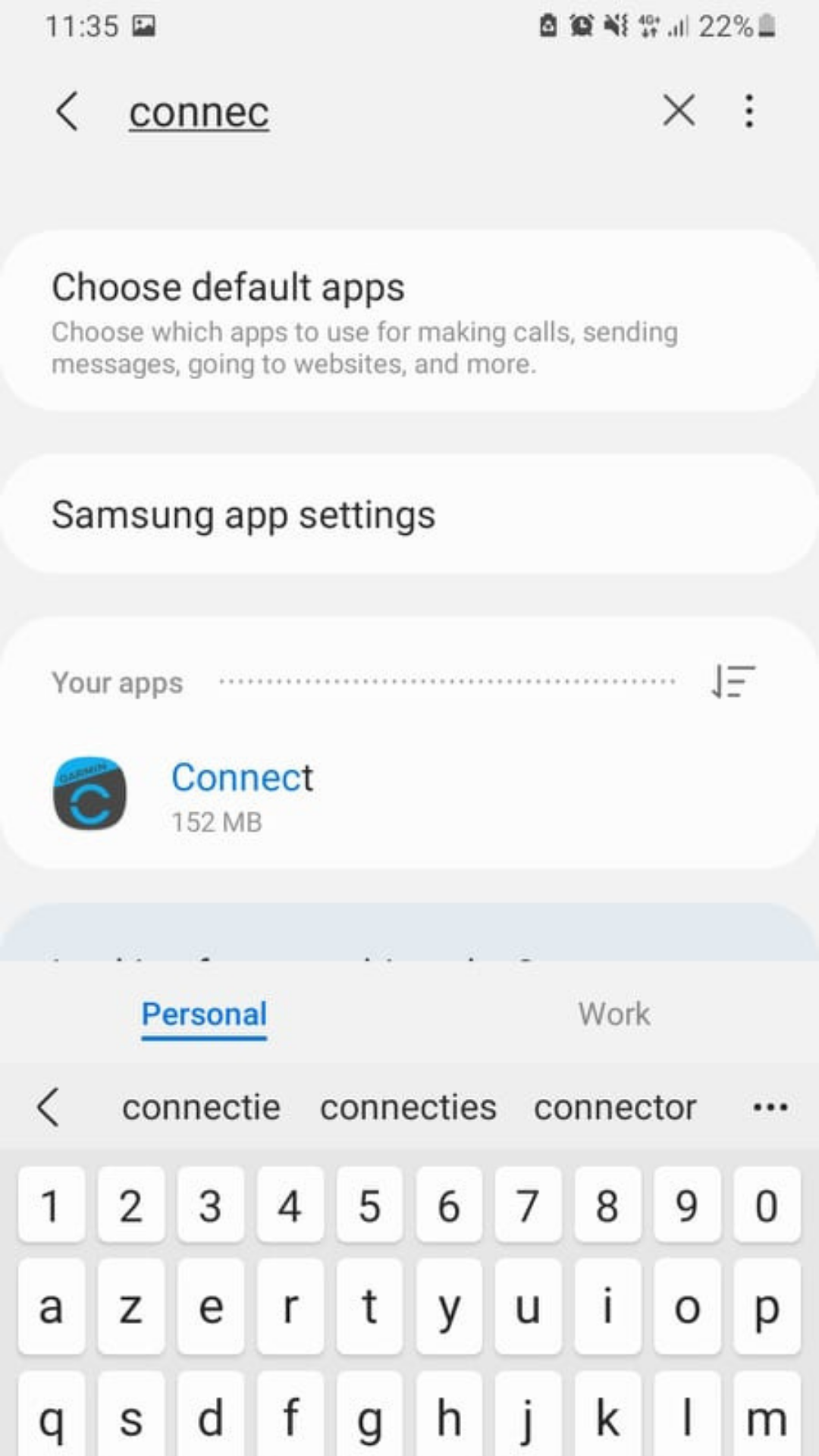Pick the "connector" suggestion

pyautogui.click(x=614, y=1107)
